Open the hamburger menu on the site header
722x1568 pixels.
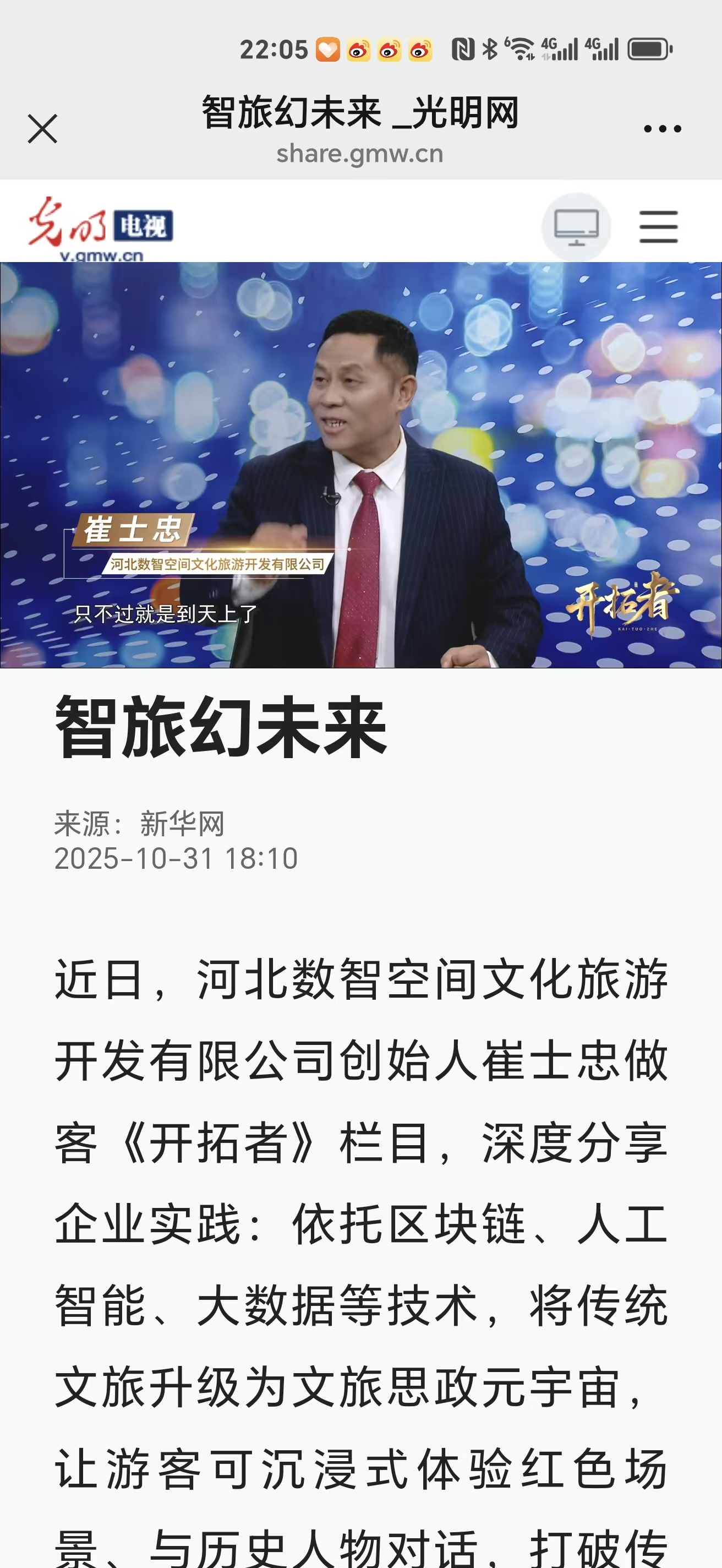click(x=659, y=226)
